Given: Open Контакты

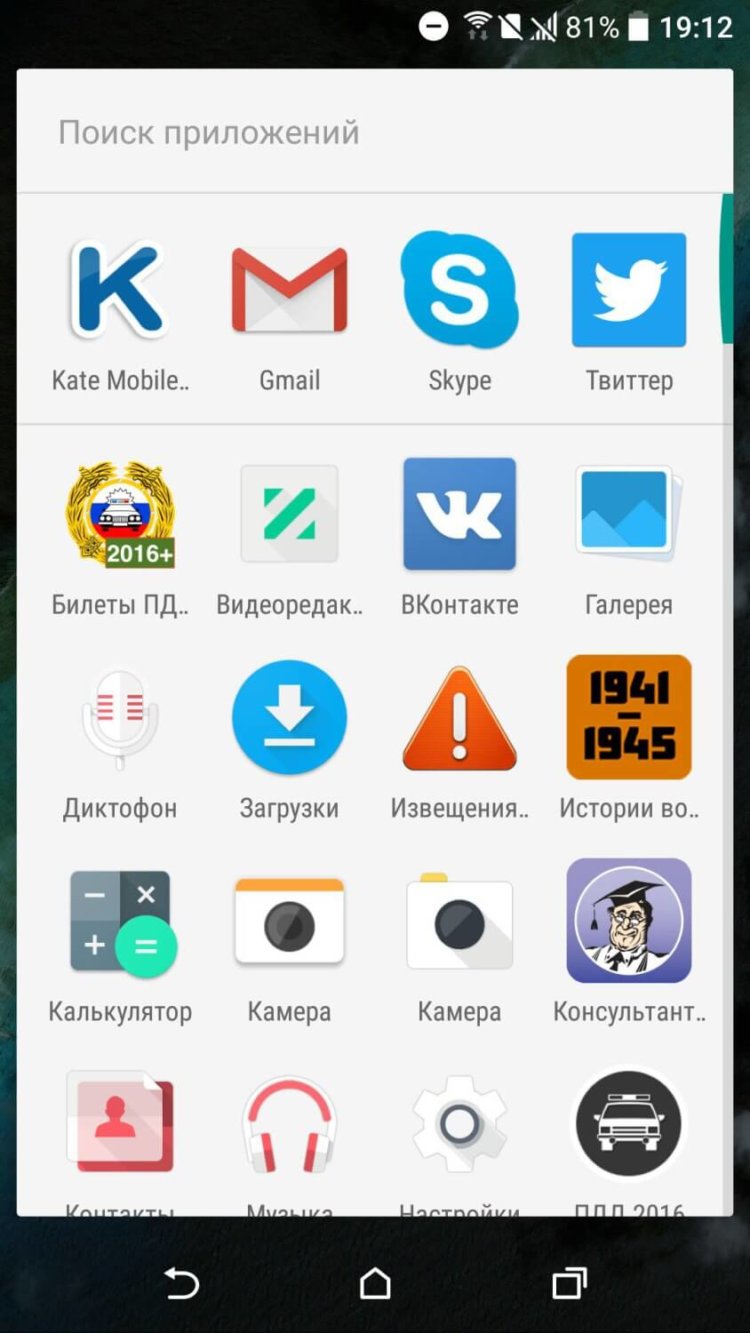Looking at the screenshot, I should 119,1123.
